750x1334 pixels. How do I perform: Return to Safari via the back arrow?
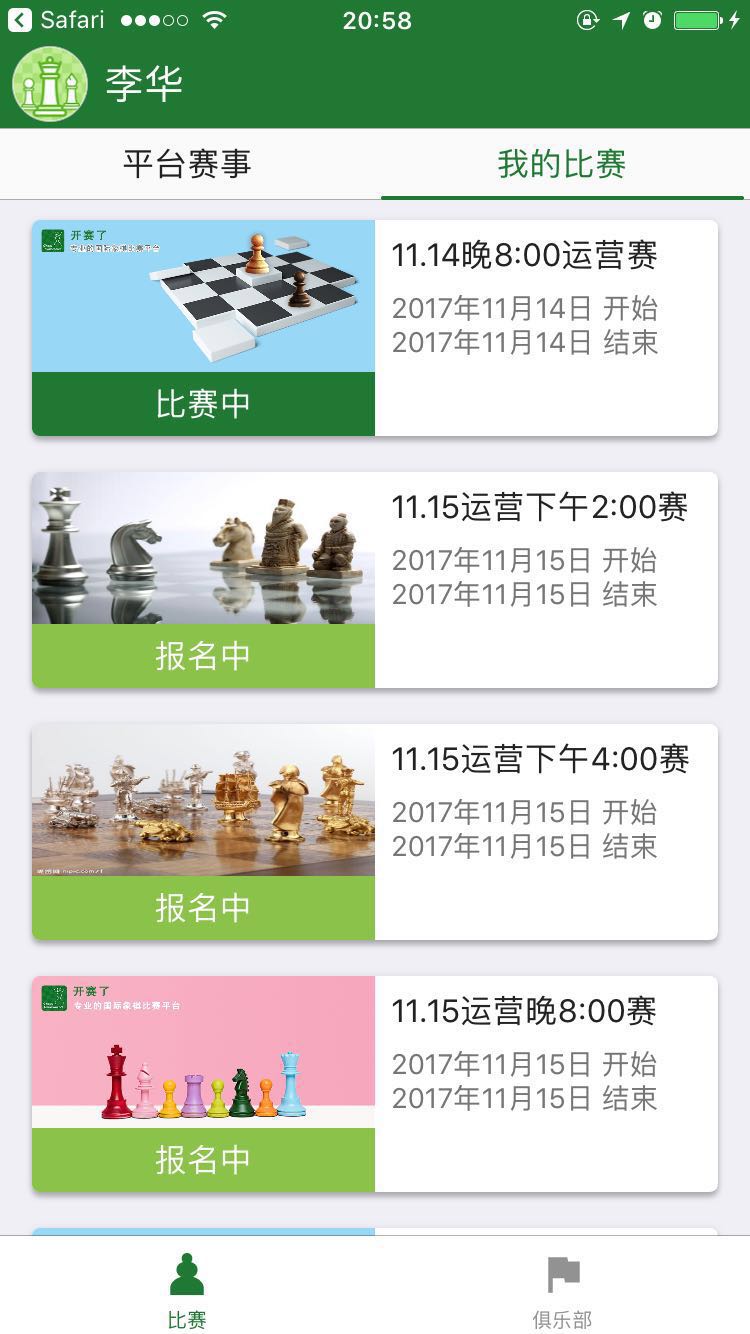click(20, 20)
